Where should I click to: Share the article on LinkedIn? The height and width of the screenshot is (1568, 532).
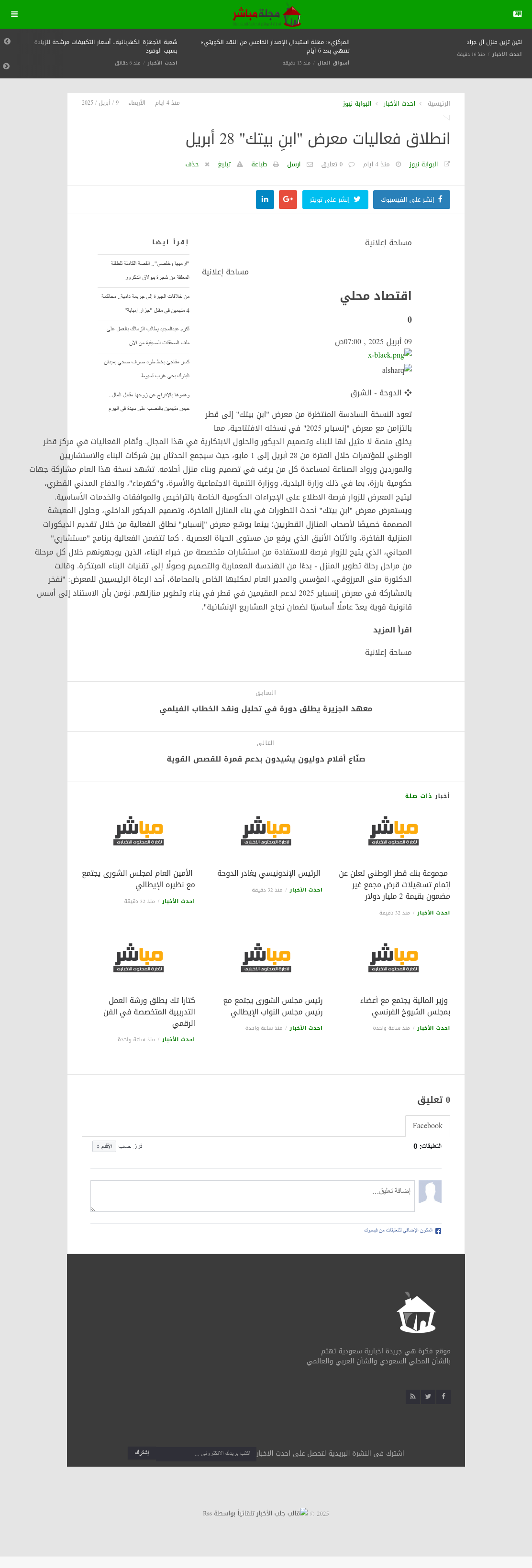(x=265, y=200)
